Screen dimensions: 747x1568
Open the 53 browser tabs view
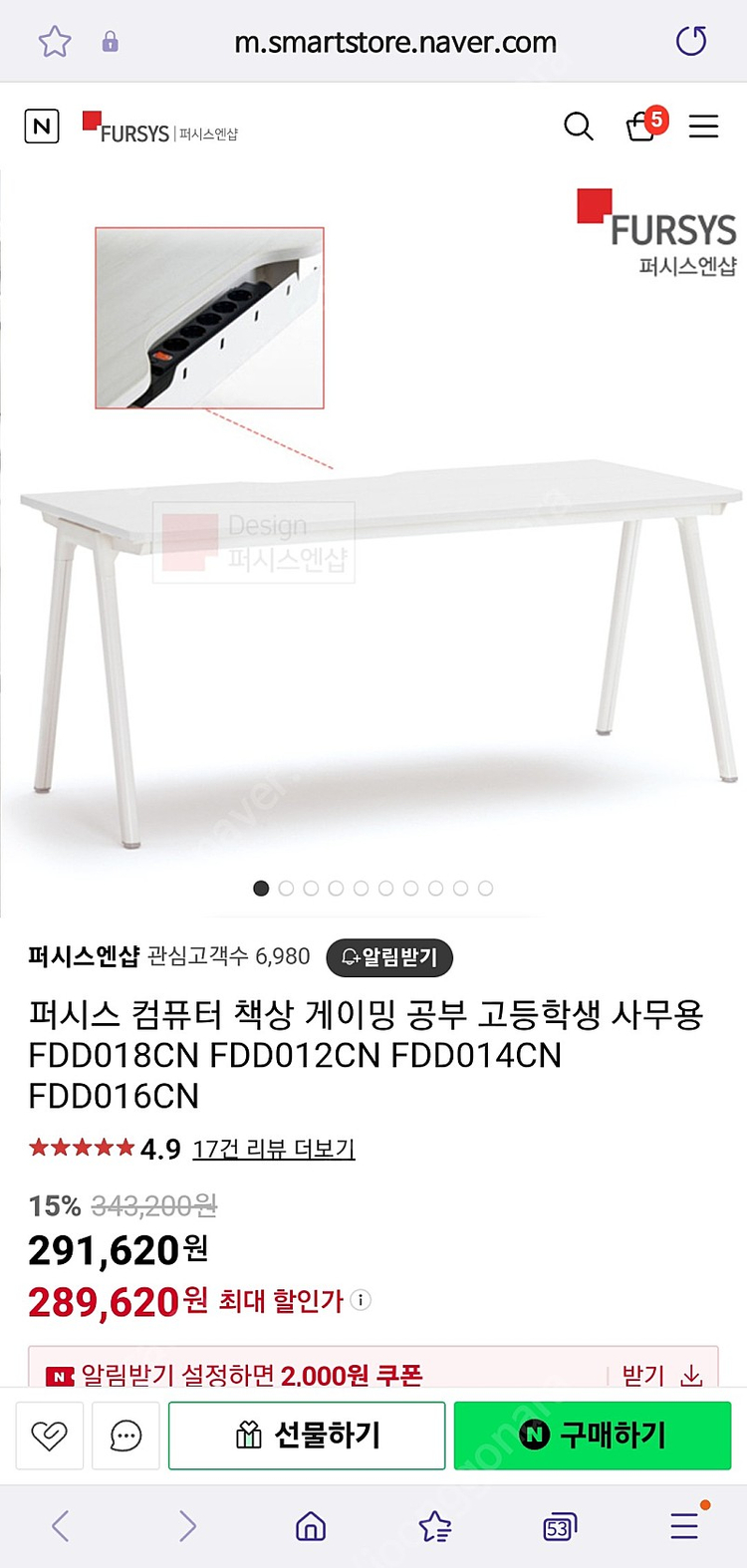[559, 1526]
